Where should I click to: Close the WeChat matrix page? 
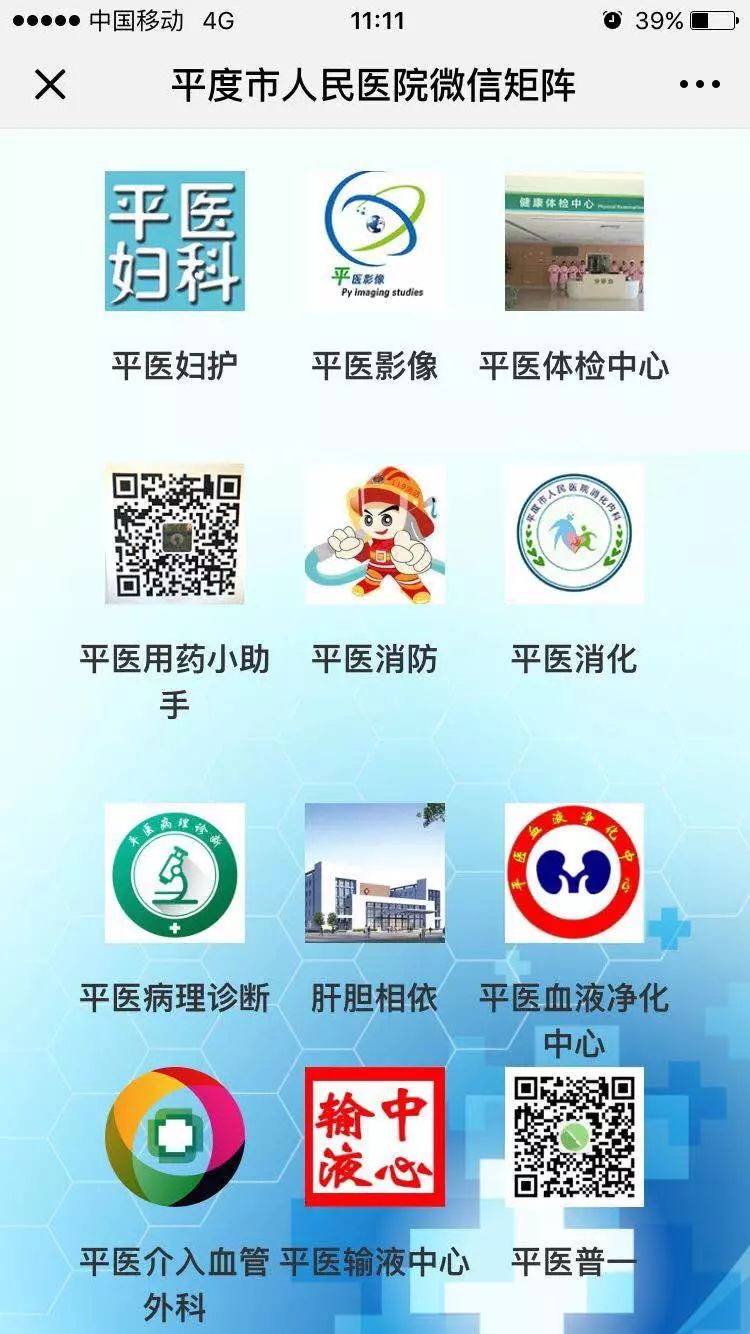point(50,85)
